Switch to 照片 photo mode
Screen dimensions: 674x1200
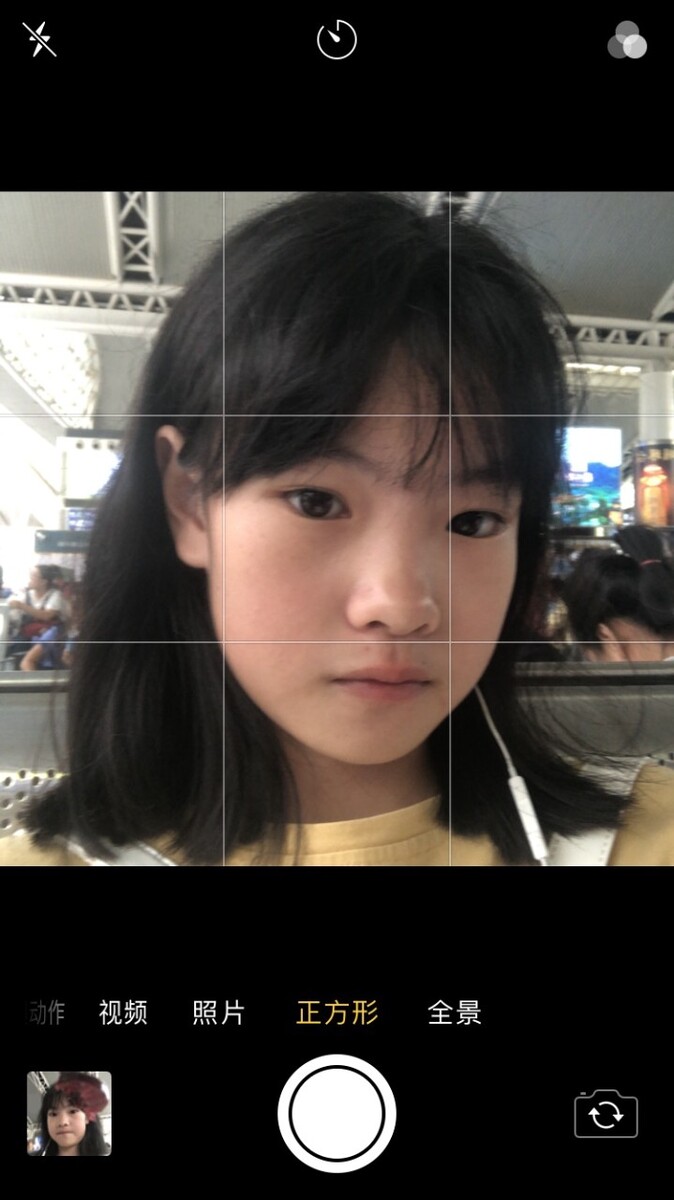(x=218, y=1012)
